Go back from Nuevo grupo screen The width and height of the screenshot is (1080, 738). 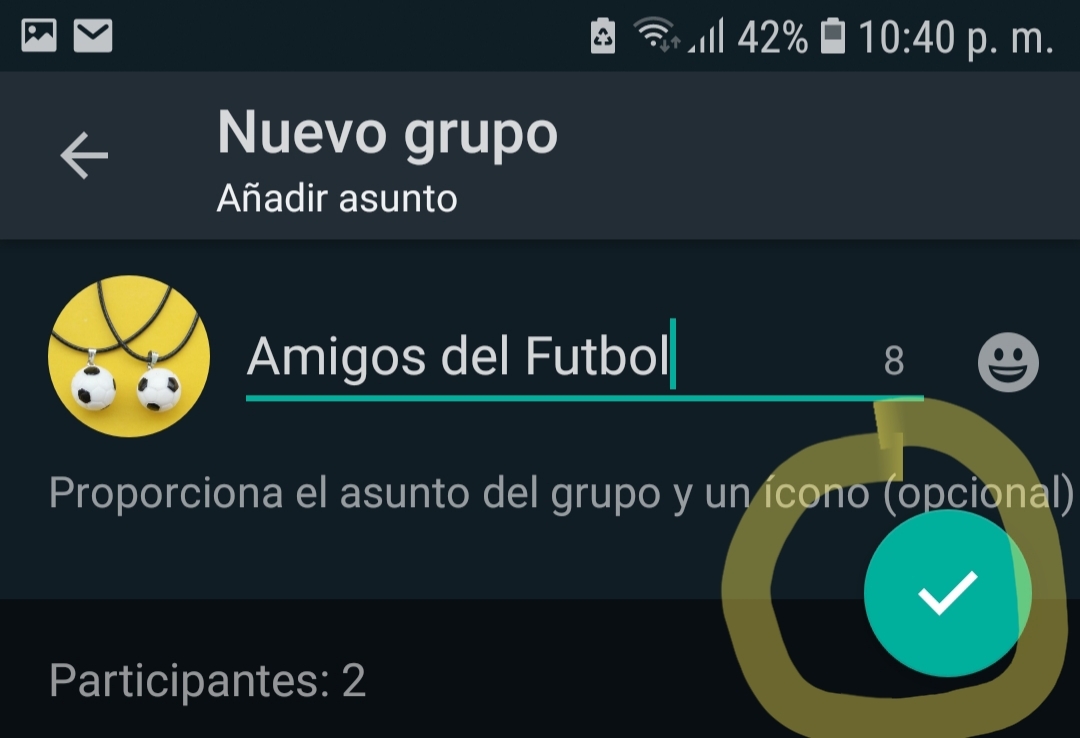click(84, 156)
